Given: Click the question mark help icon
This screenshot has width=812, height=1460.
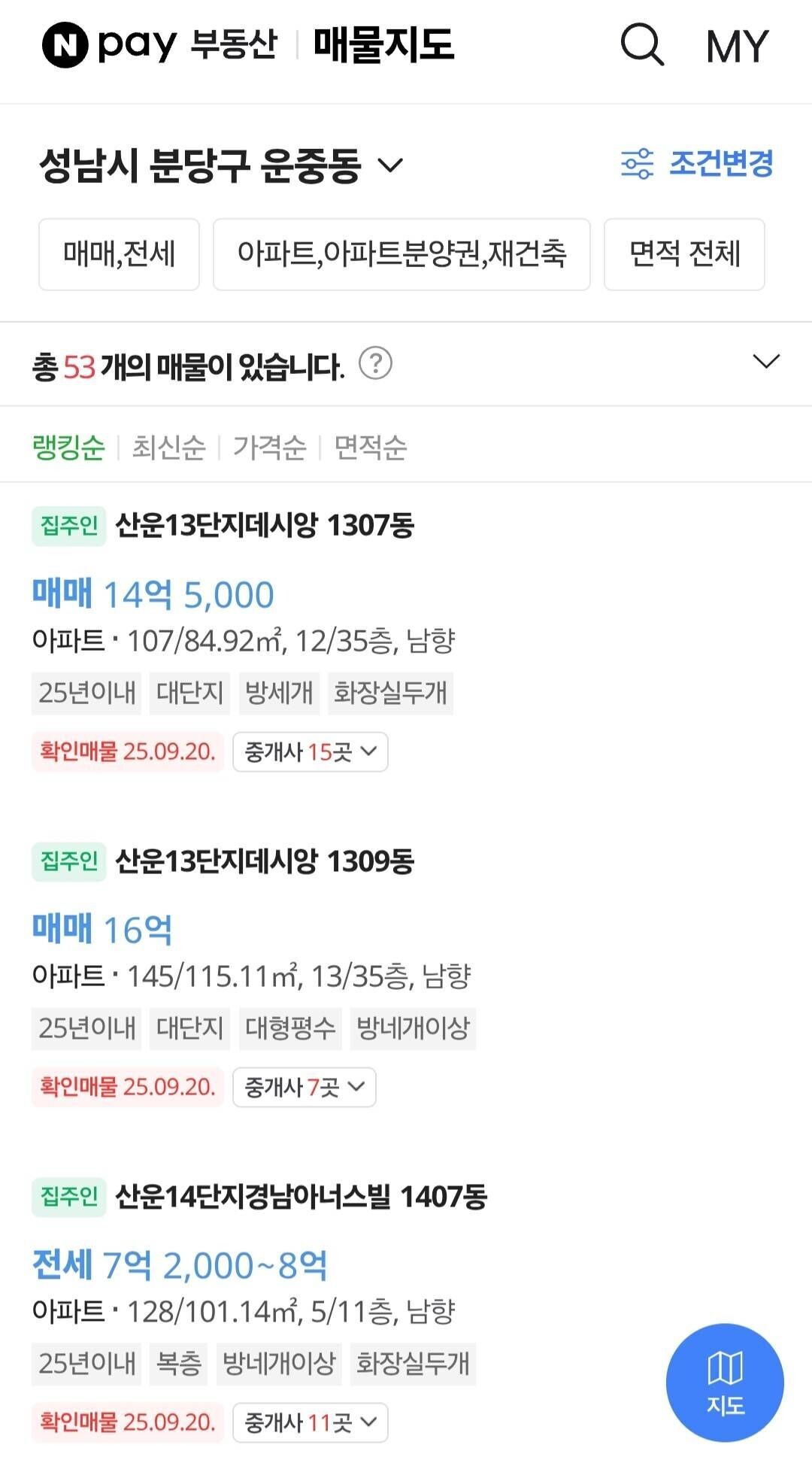Looking at the screenshot, I should pos(378,364).
